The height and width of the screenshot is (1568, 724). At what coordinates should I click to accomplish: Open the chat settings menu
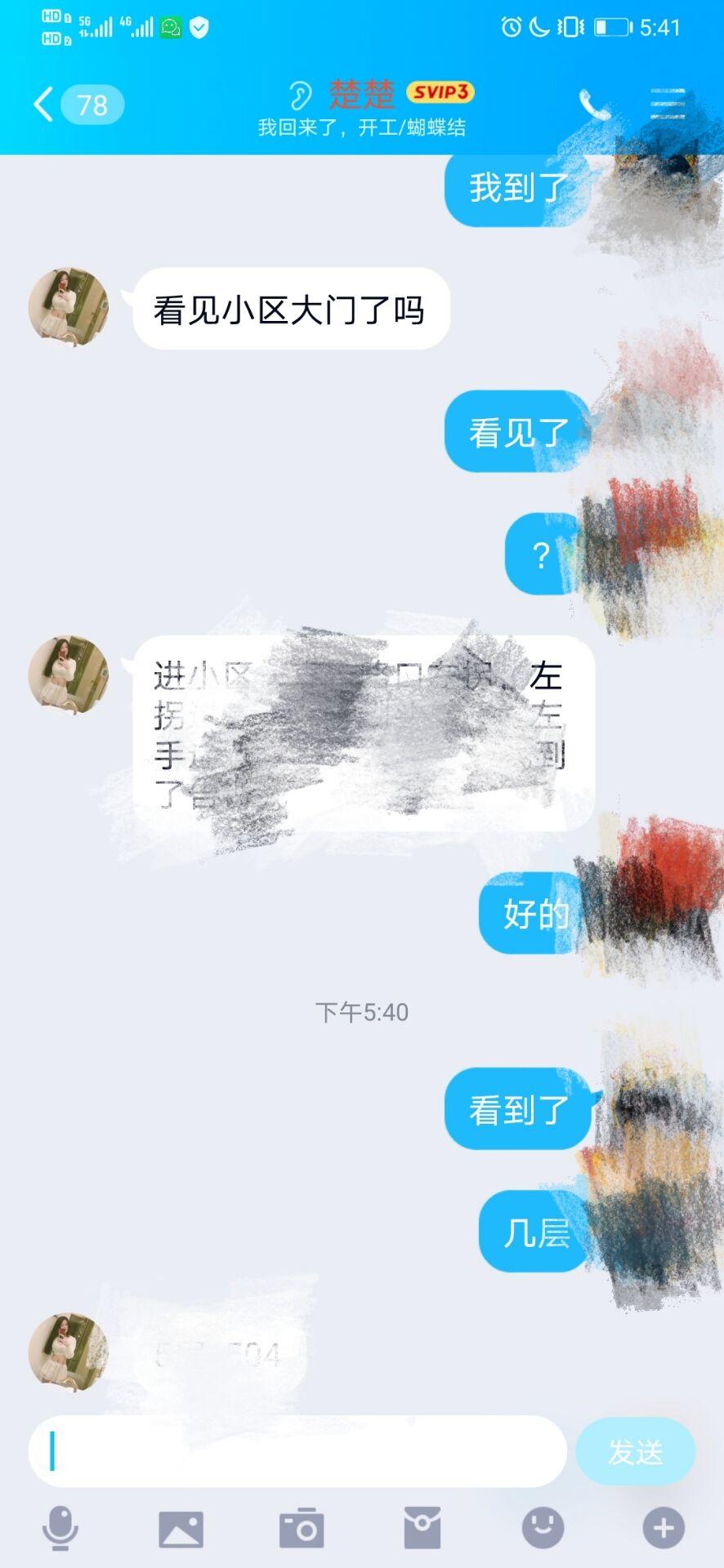coord(667,105)
